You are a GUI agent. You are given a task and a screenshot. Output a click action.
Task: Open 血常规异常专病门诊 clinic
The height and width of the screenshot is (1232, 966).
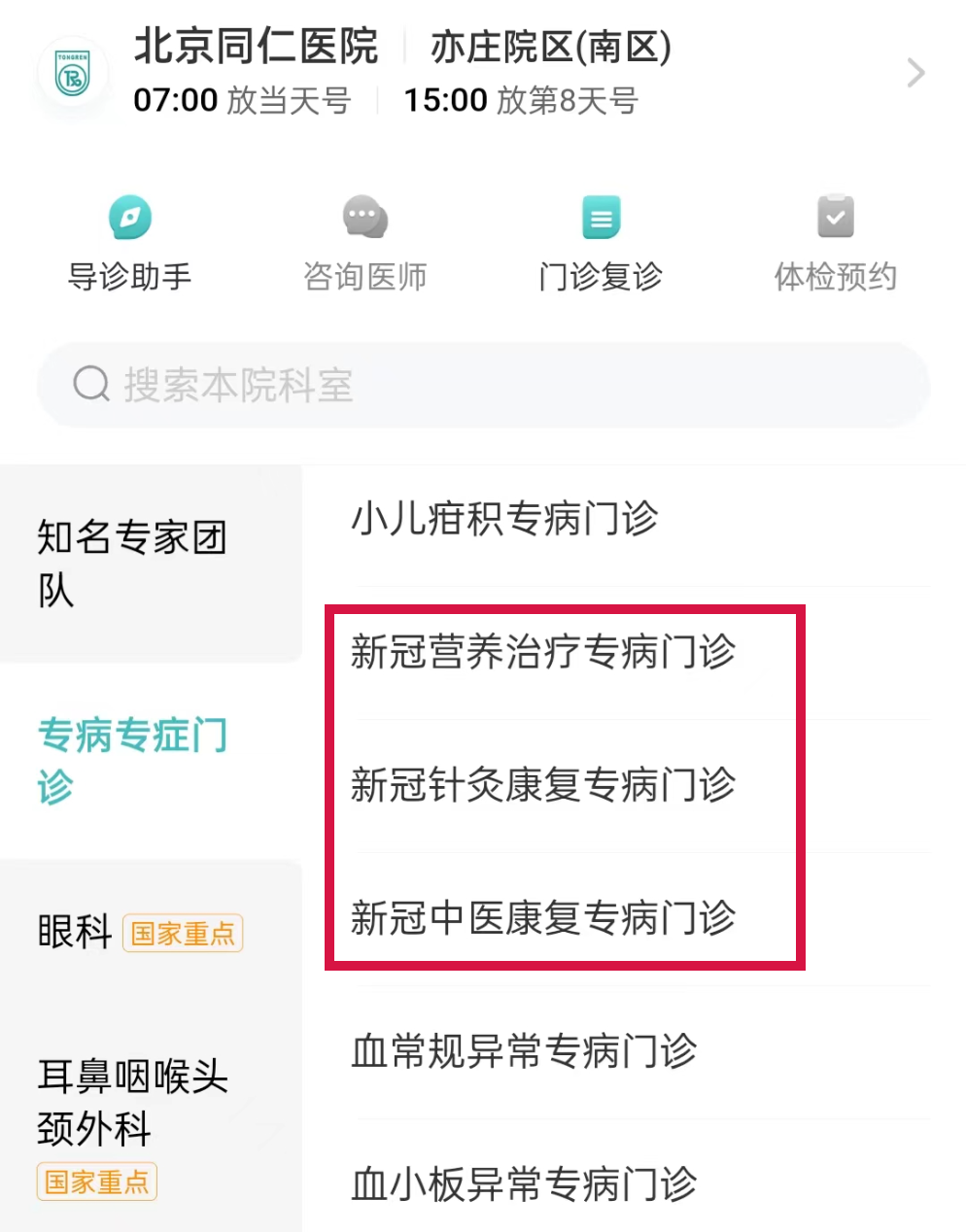click(524, 1051)
